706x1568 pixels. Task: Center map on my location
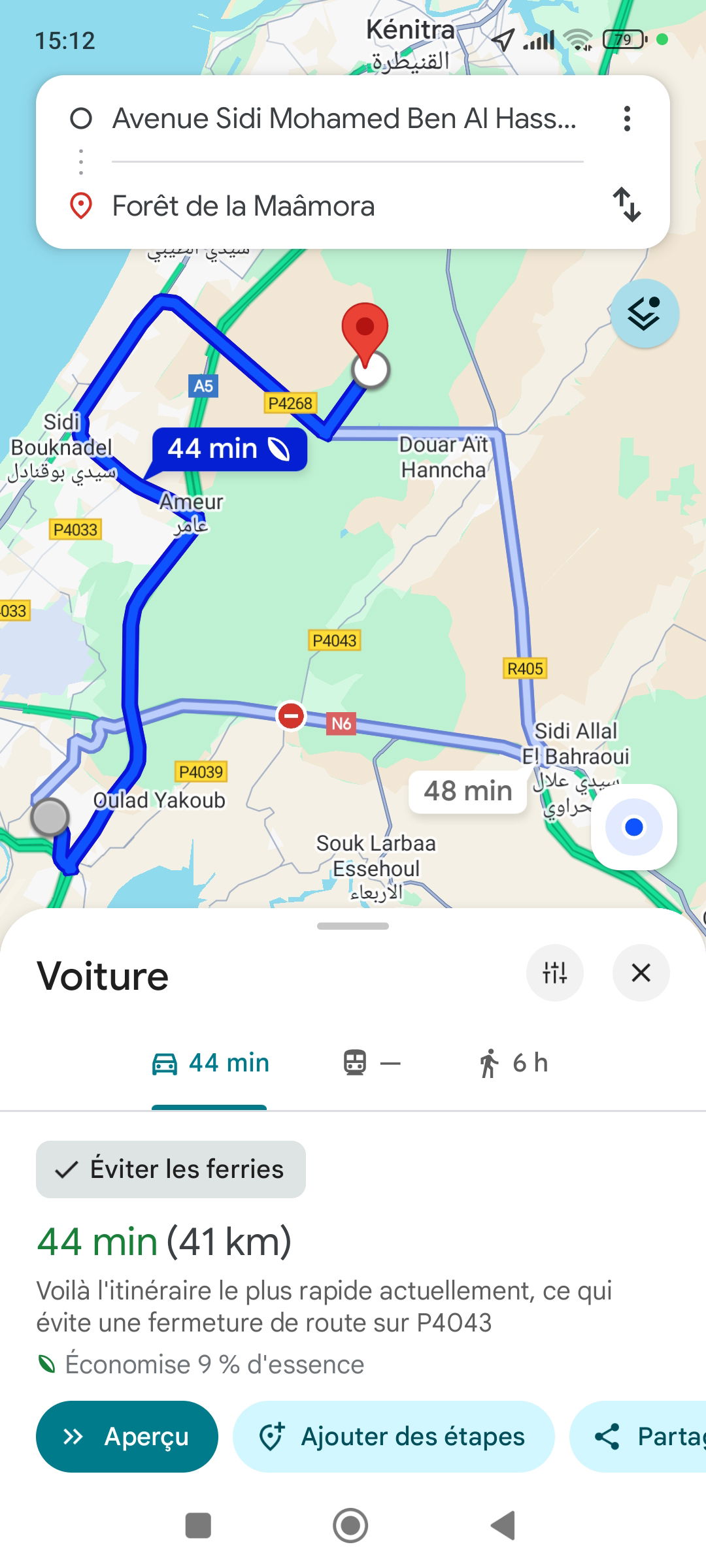tap(633, 827)
